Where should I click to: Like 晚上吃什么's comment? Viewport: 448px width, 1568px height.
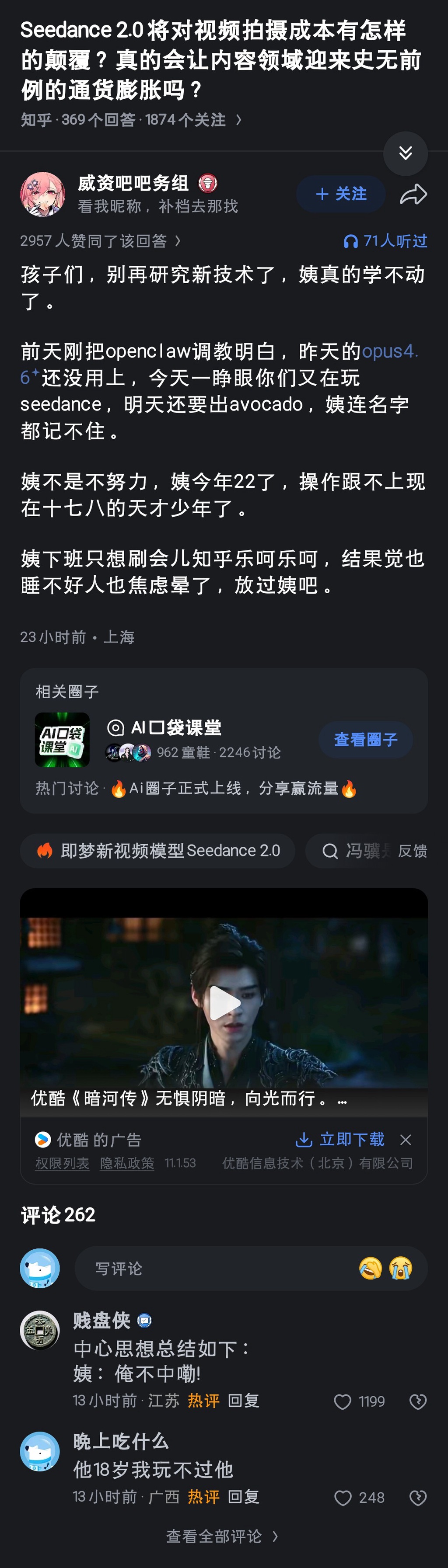[x=343, y=1498]
